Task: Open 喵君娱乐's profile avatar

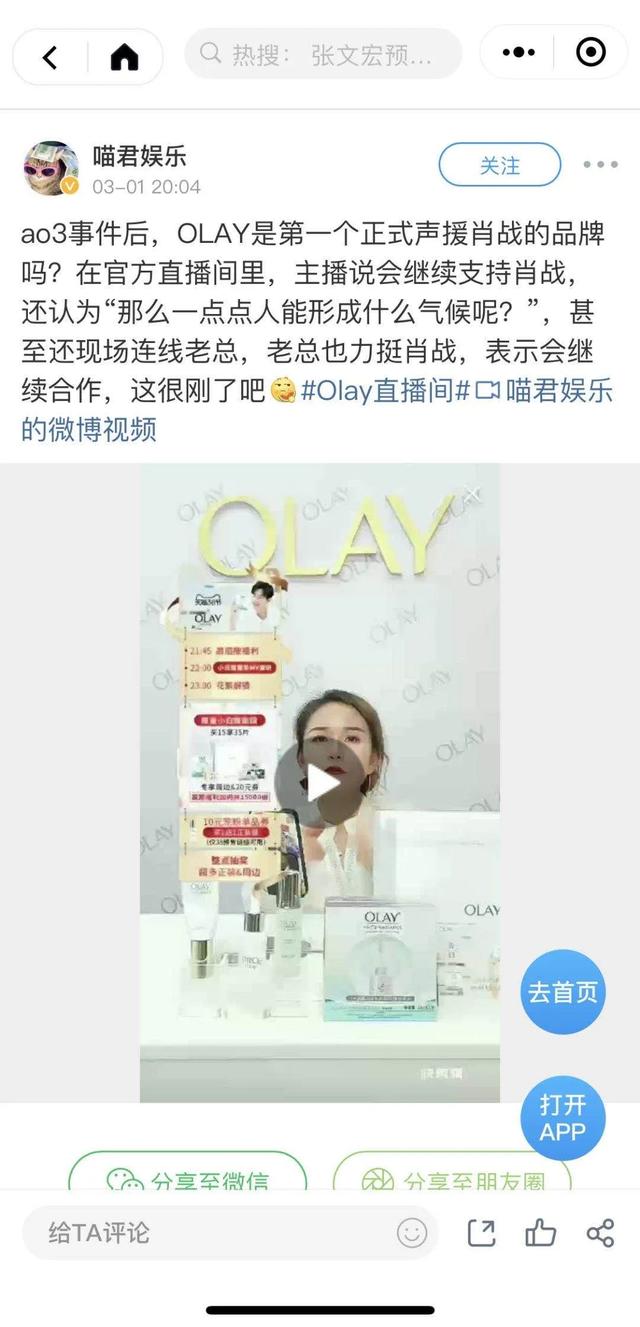Action: [50, 168]
